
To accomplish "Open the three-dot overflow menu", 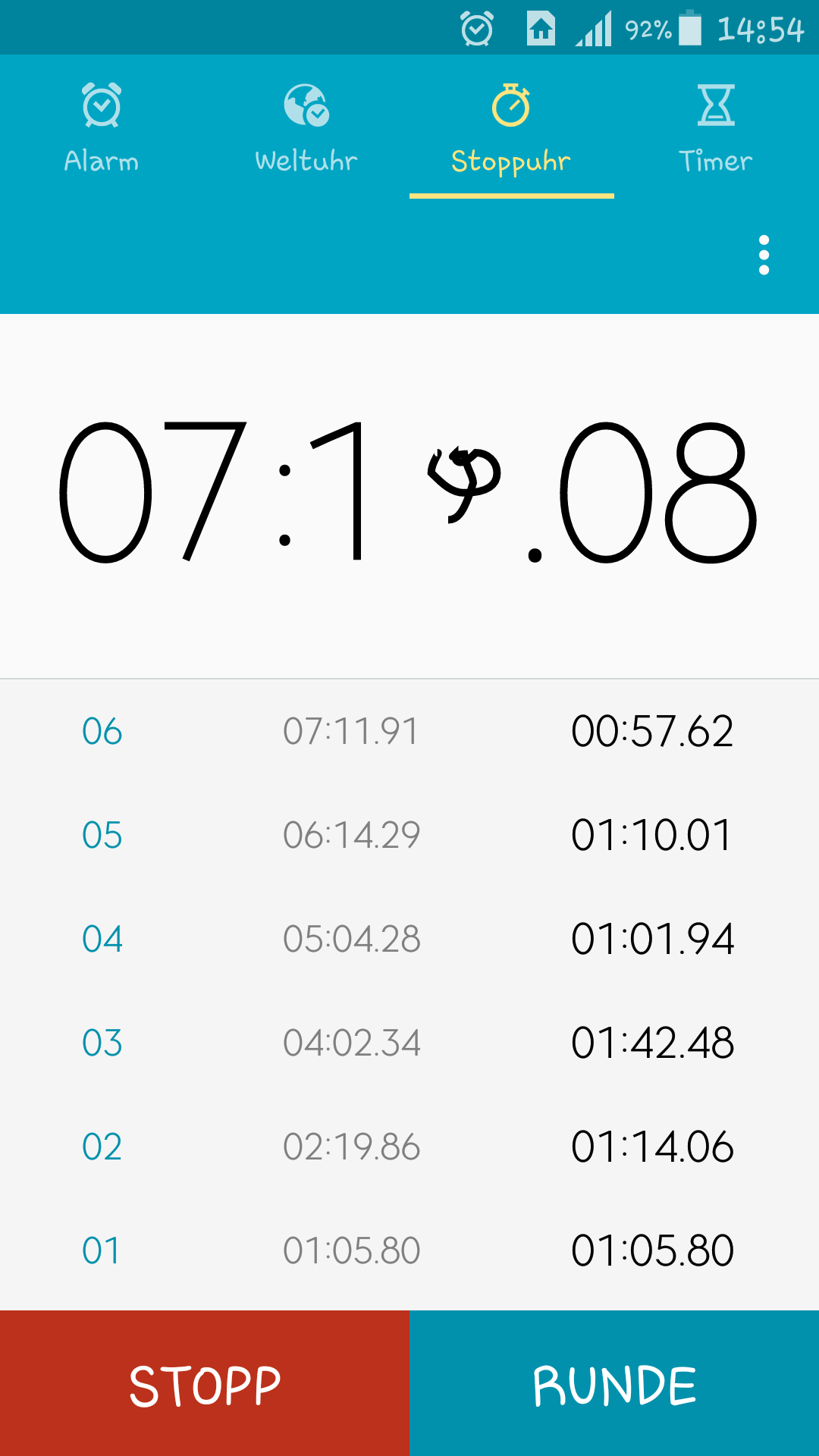I will (x=764, y=255).
